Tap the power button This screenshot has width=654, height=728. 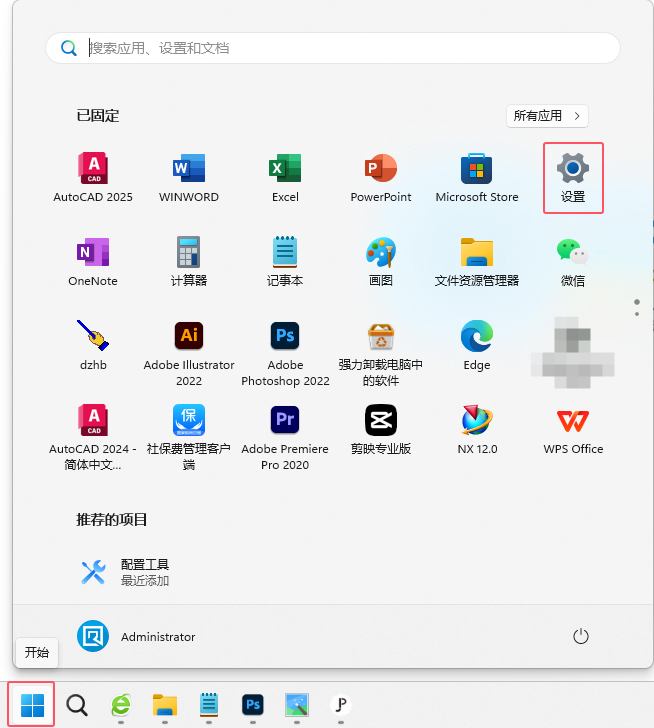click(580, 636)
